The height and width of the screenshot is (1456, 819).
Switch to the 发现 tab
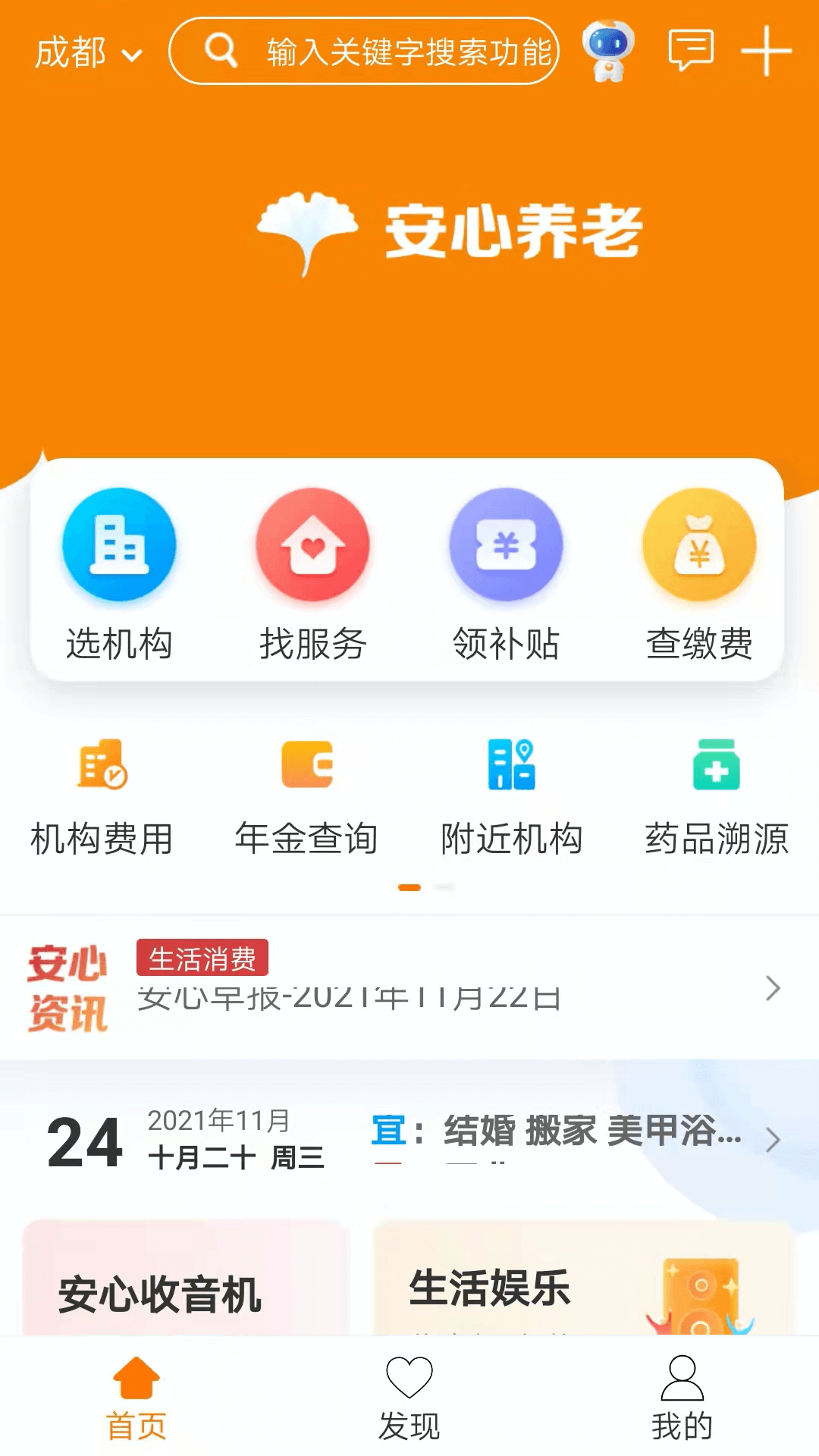pos(409,1398)
